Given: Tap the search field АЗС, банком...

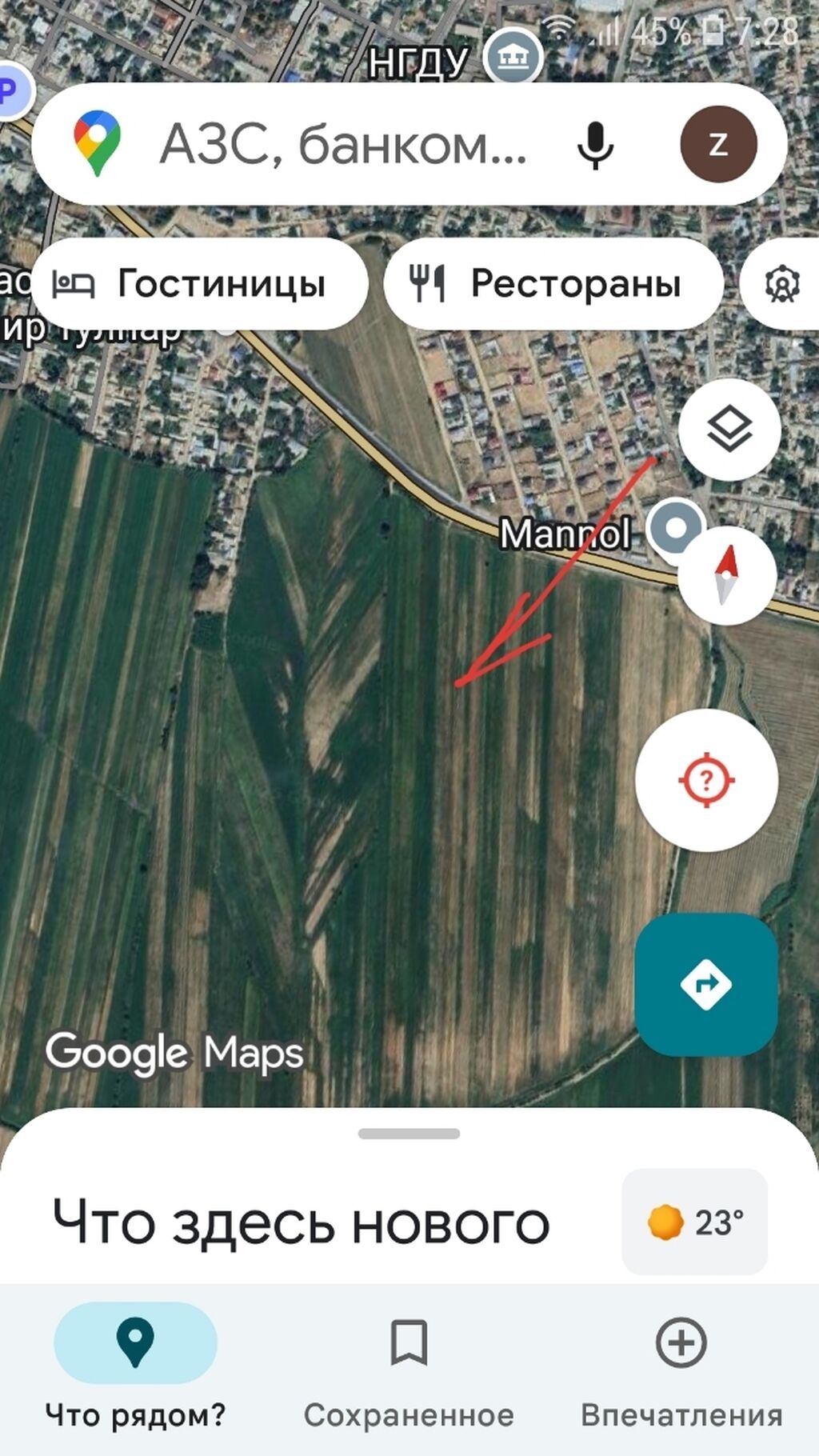Looking at the screenshot, I should [x=344, y=144].
